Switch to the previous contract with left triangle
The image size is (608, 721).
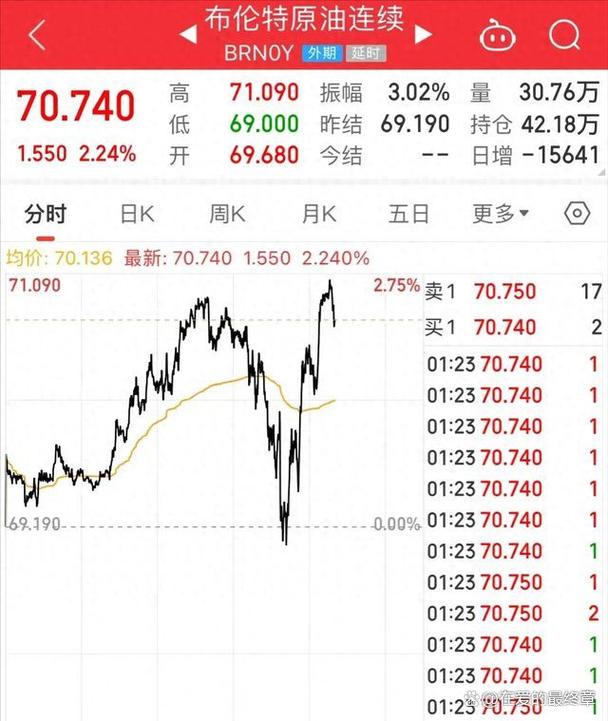click(186, 35)
